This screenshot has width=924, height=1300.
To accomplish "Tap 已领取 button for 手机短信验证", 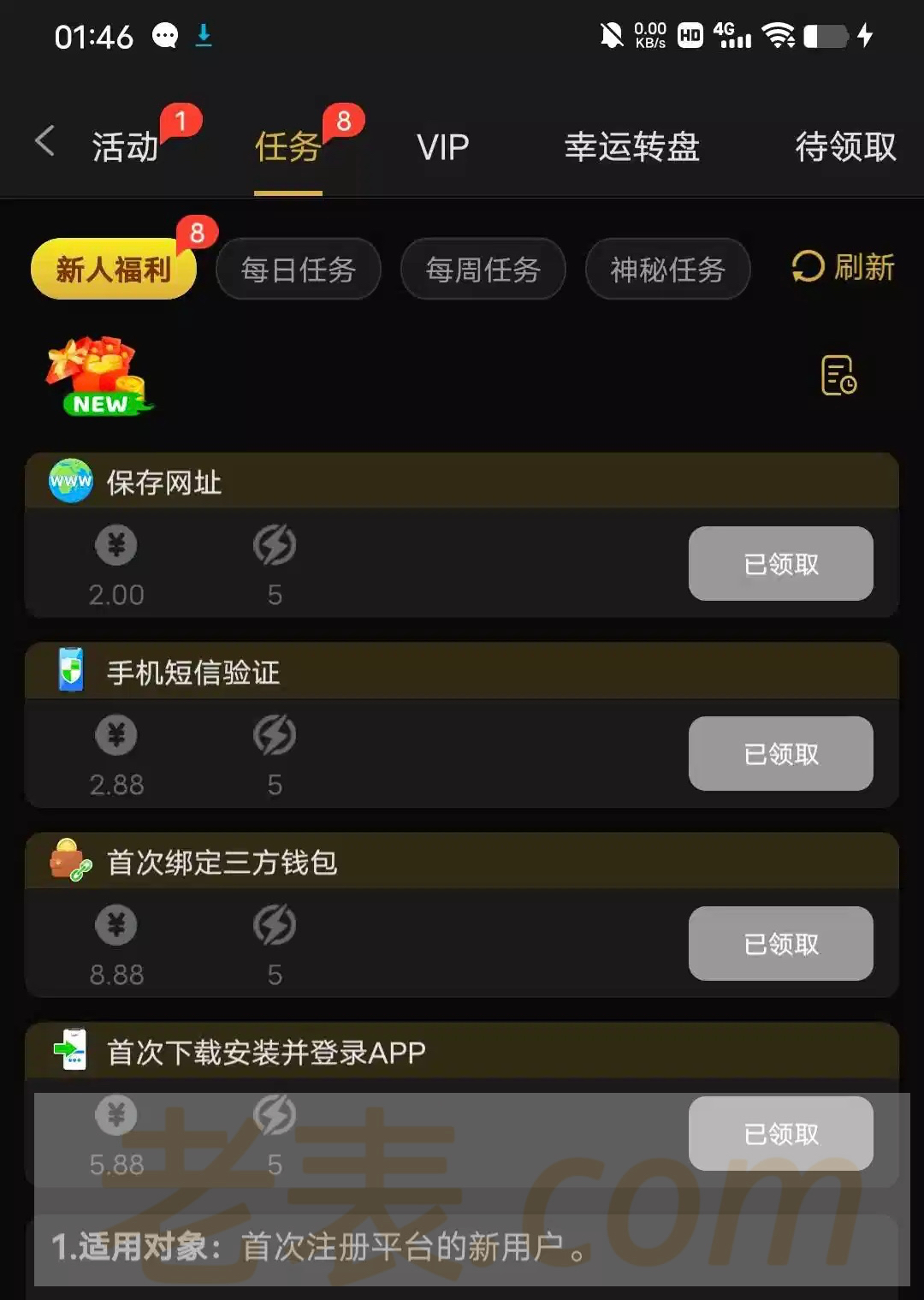I will (x=780, y=754).
